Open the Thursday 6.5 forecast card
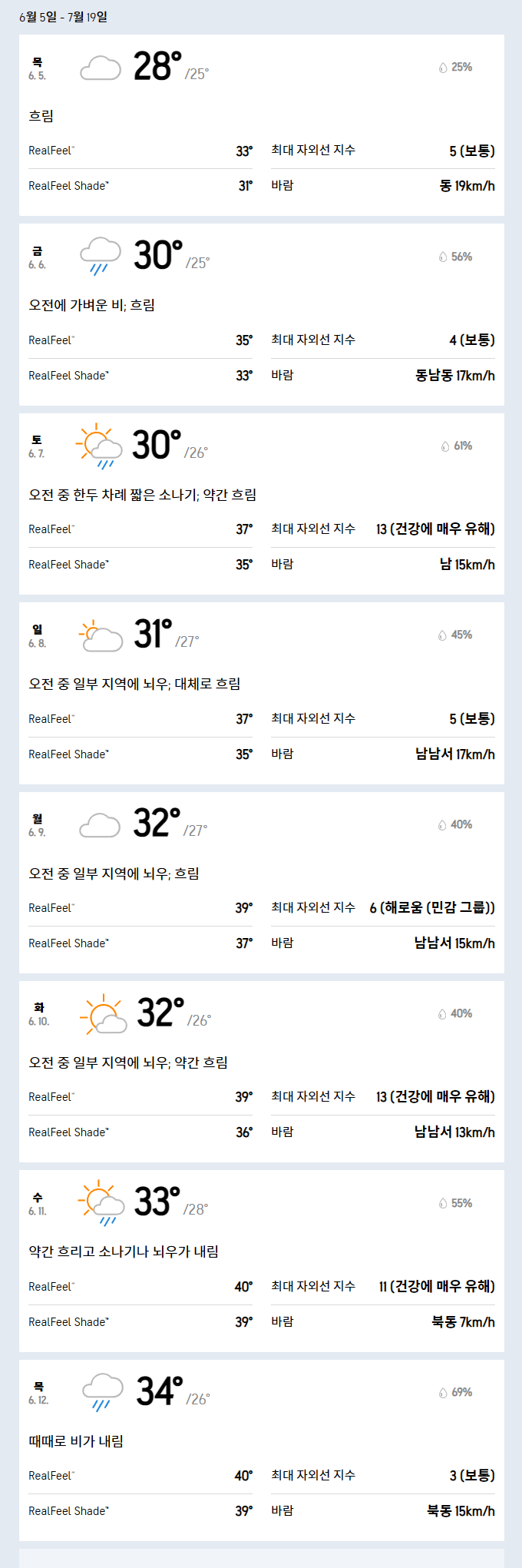The height and width of the screenshot is (1568, 522). click(261, 124)
